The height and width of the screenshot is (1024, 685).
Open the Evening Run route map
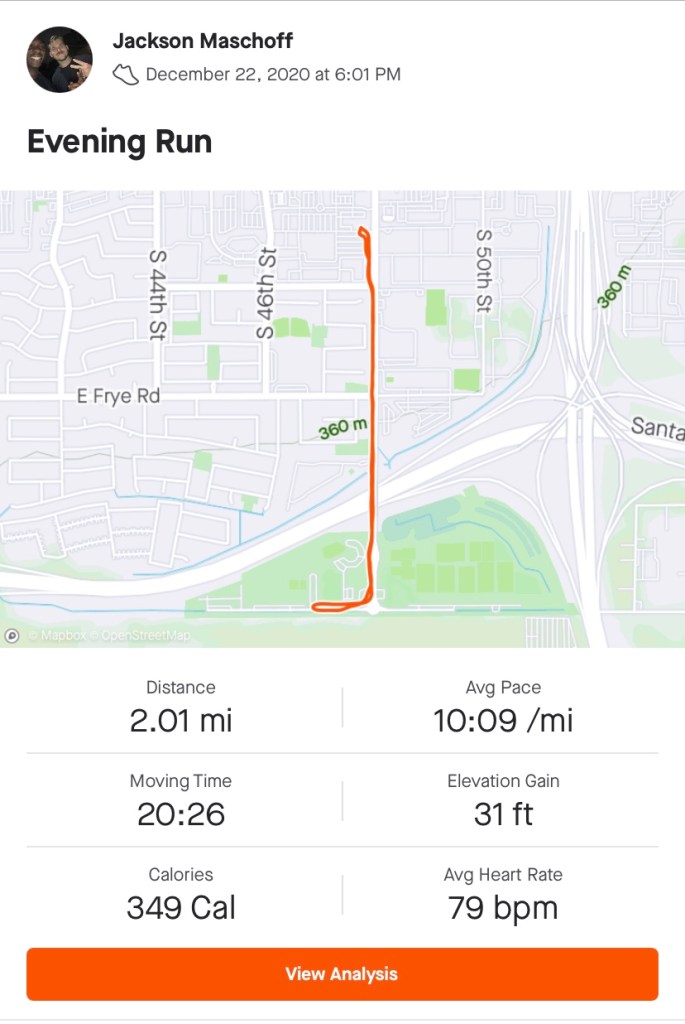tap(342, 419)
